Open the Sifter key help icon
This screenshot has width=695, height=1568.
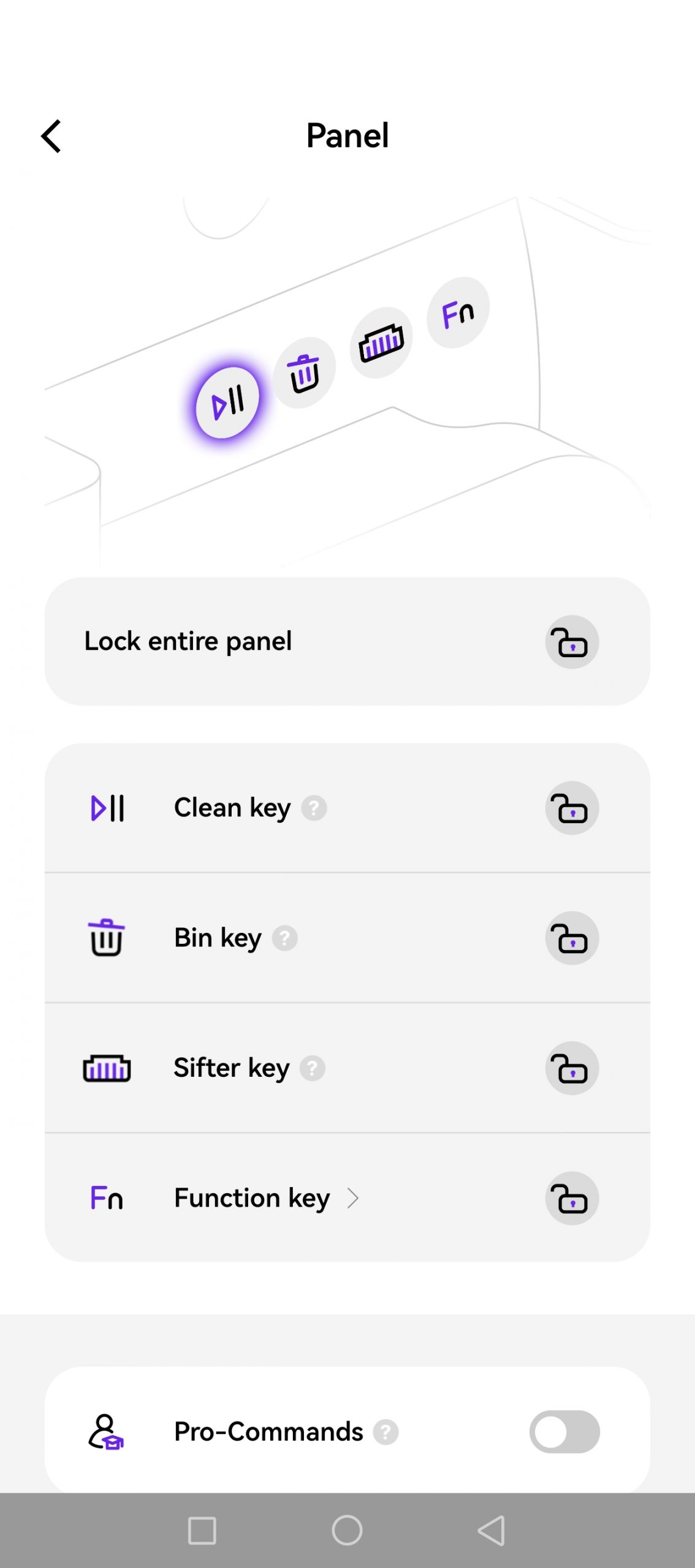pos(312,1068)
